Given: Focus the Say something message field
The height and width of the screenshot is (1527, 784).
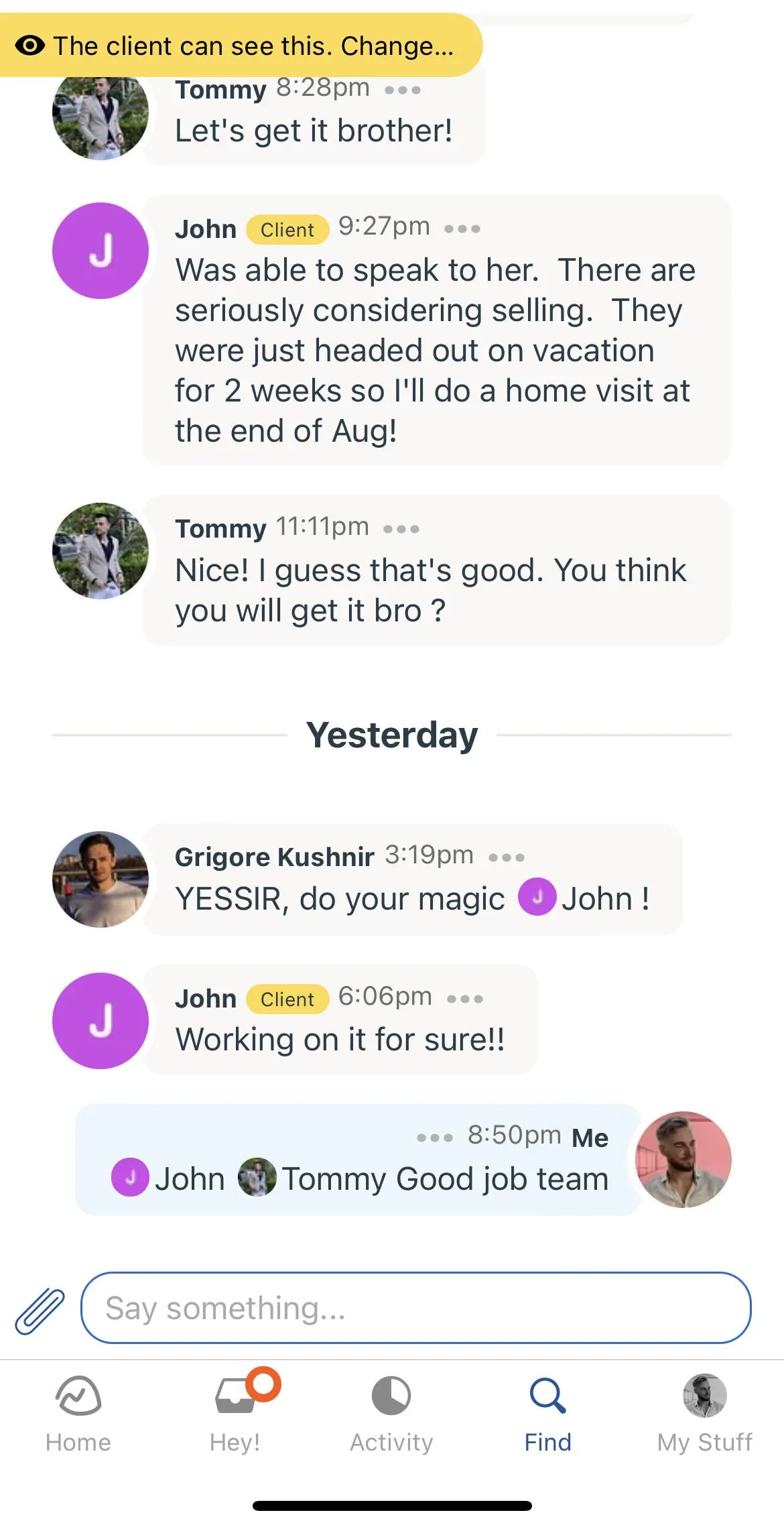Looking at the screenshot, I should click(415, 1308).
